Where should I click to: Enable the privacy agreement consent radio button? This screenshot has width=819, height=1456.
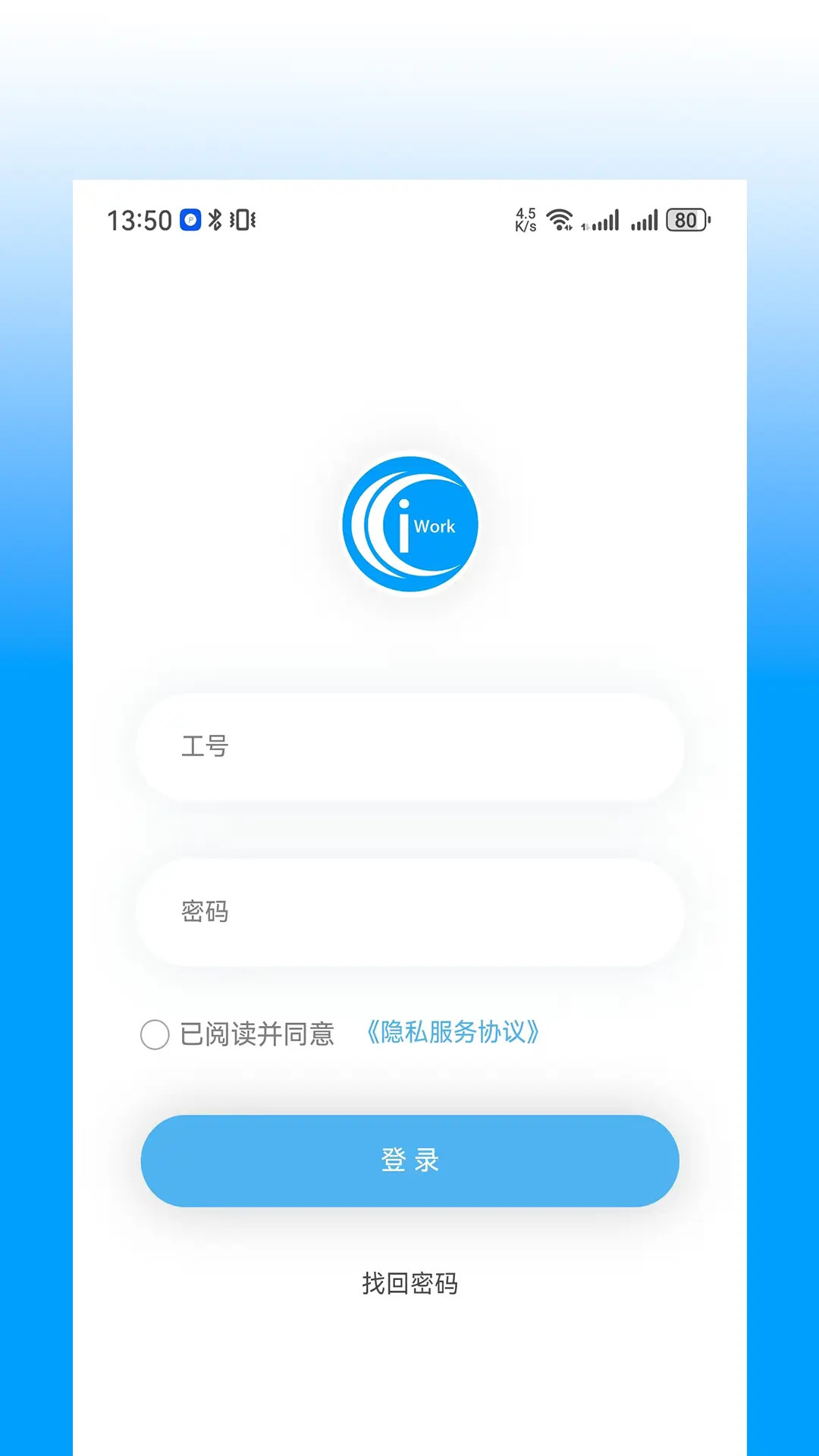tap(155, 1034)
